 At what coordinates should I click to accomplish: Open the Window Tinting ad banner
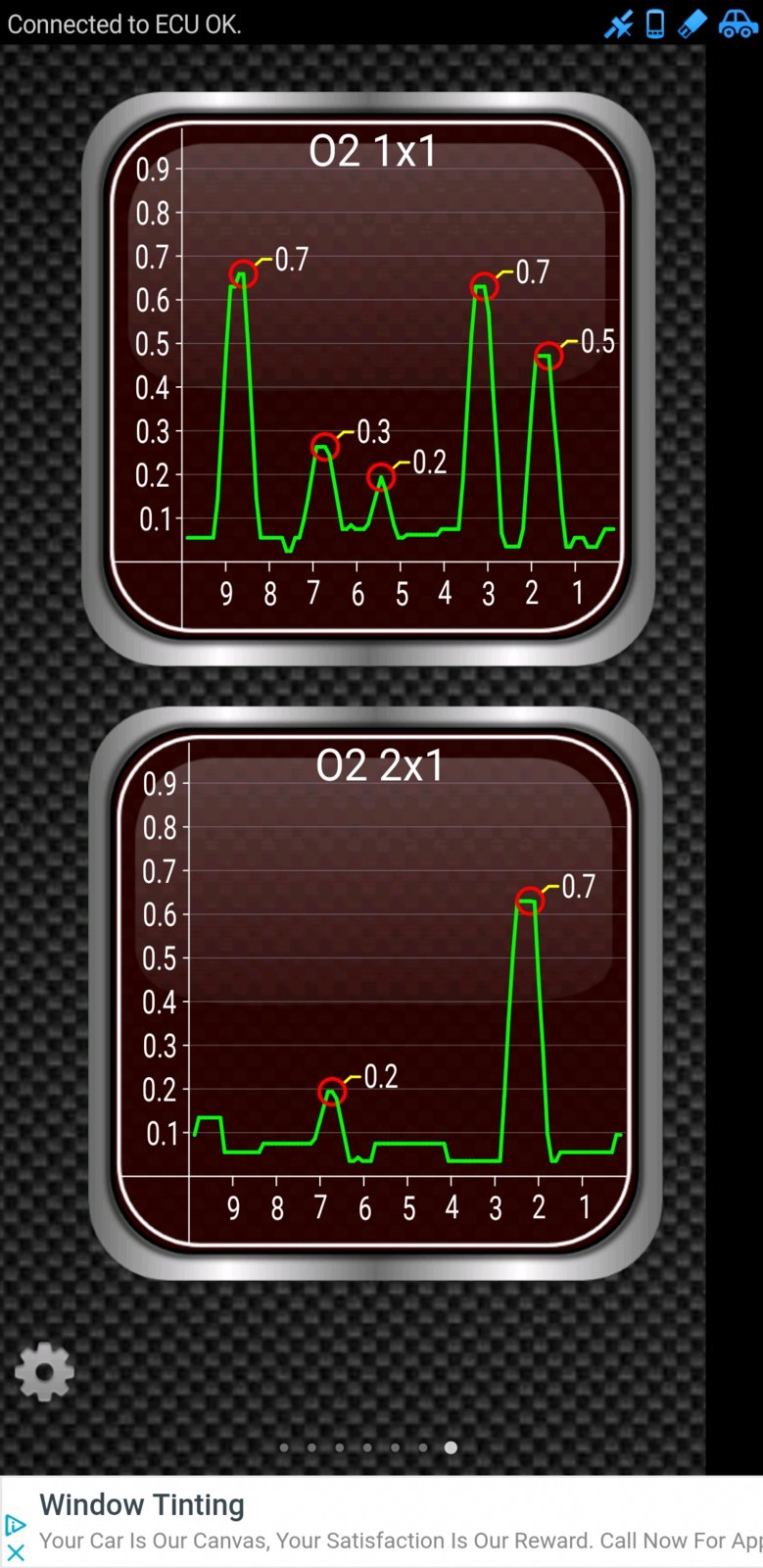click(392, 1522)
